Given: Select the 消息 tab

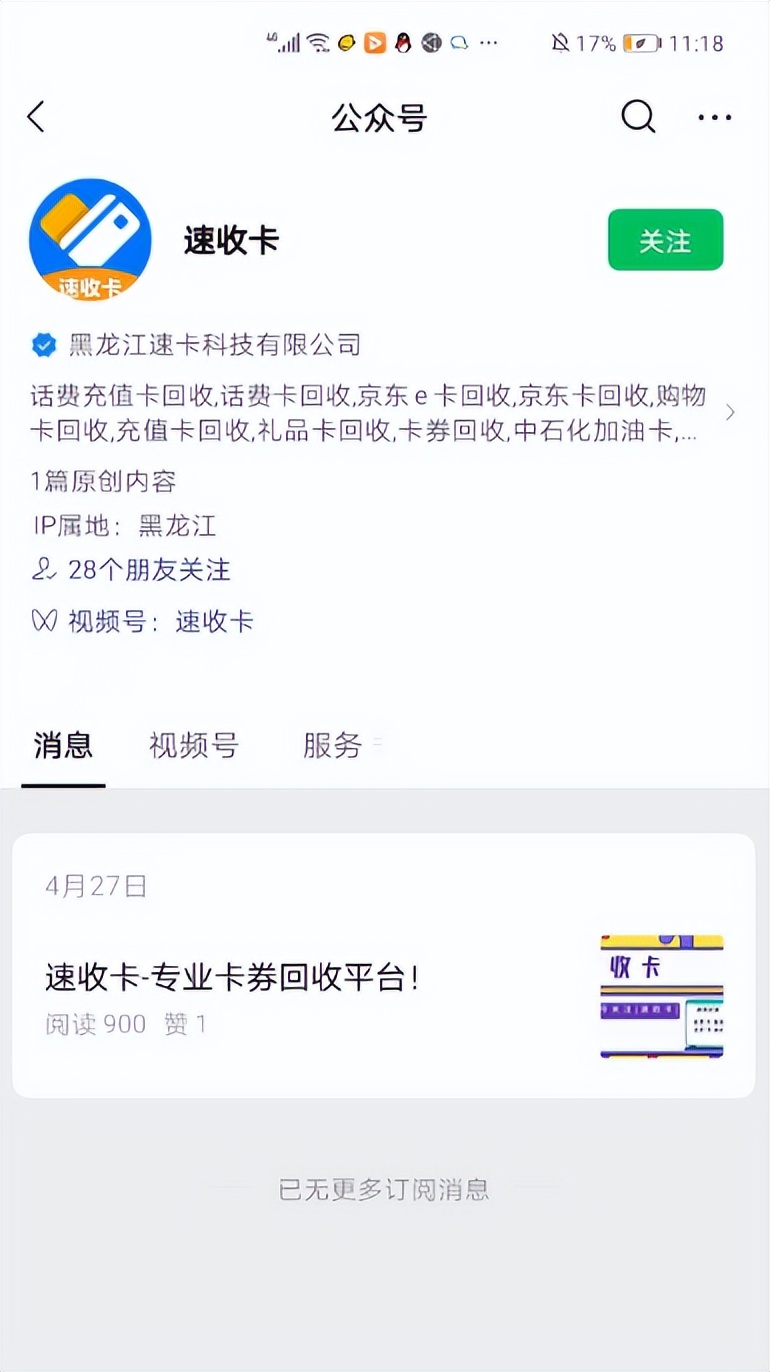Looking at the screenshot, I should point(63,745).
